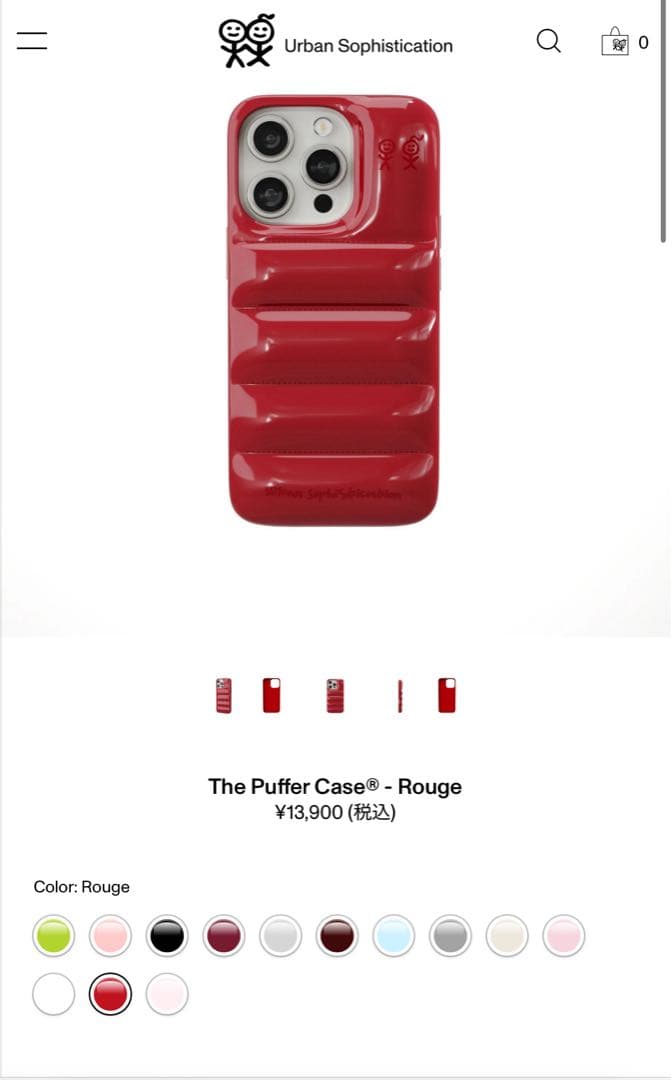View the side-profile thumbnail of the case

(400, 696)
